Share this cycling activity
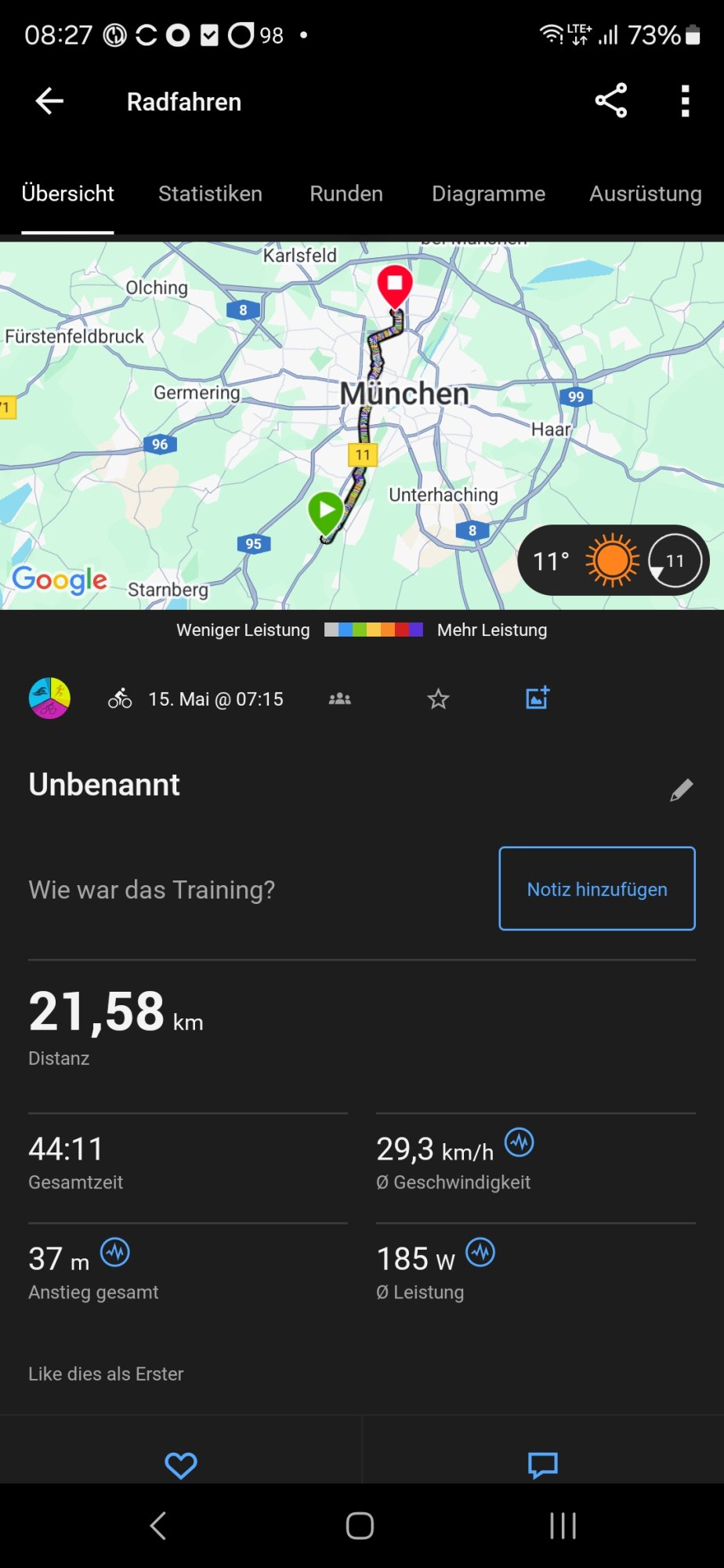The width and height of the screenshot is (724, 1568). click(x=610, y=101)
